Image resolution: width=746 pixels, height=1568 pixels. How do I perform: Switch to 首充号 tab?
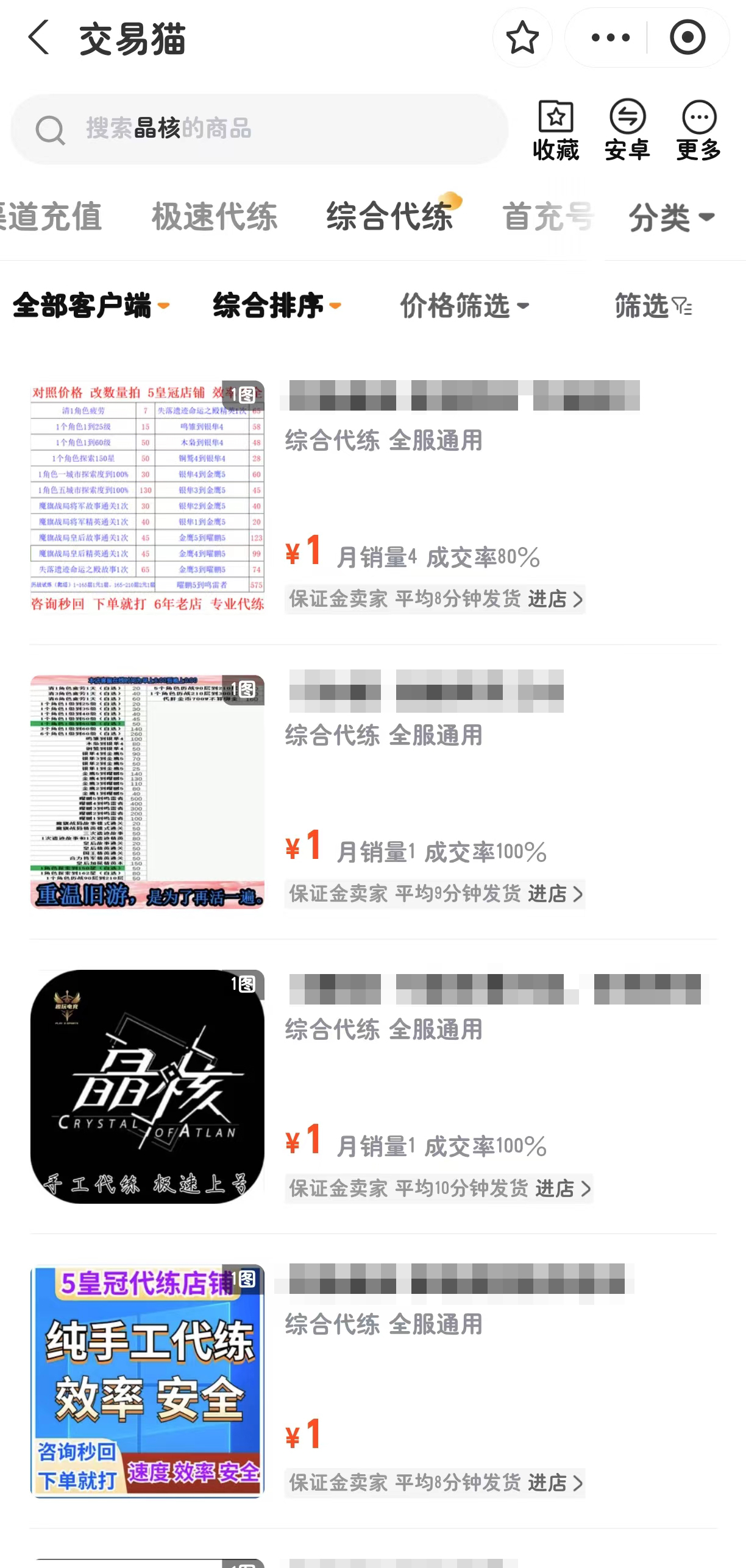[547, 217]
